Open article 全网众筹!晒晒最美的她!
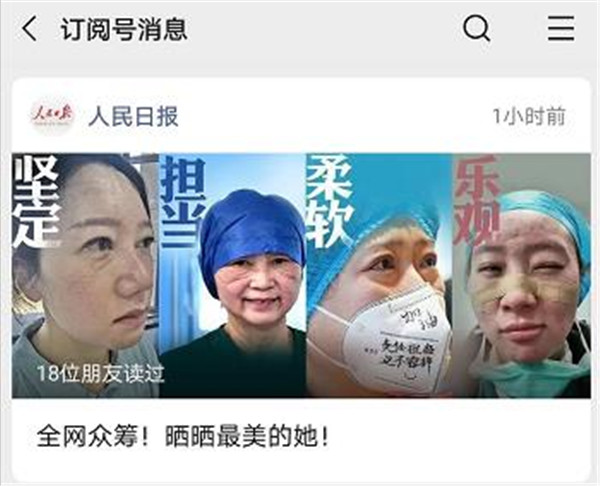The height and width of the screenshot is (486, 600). [182, 437]
